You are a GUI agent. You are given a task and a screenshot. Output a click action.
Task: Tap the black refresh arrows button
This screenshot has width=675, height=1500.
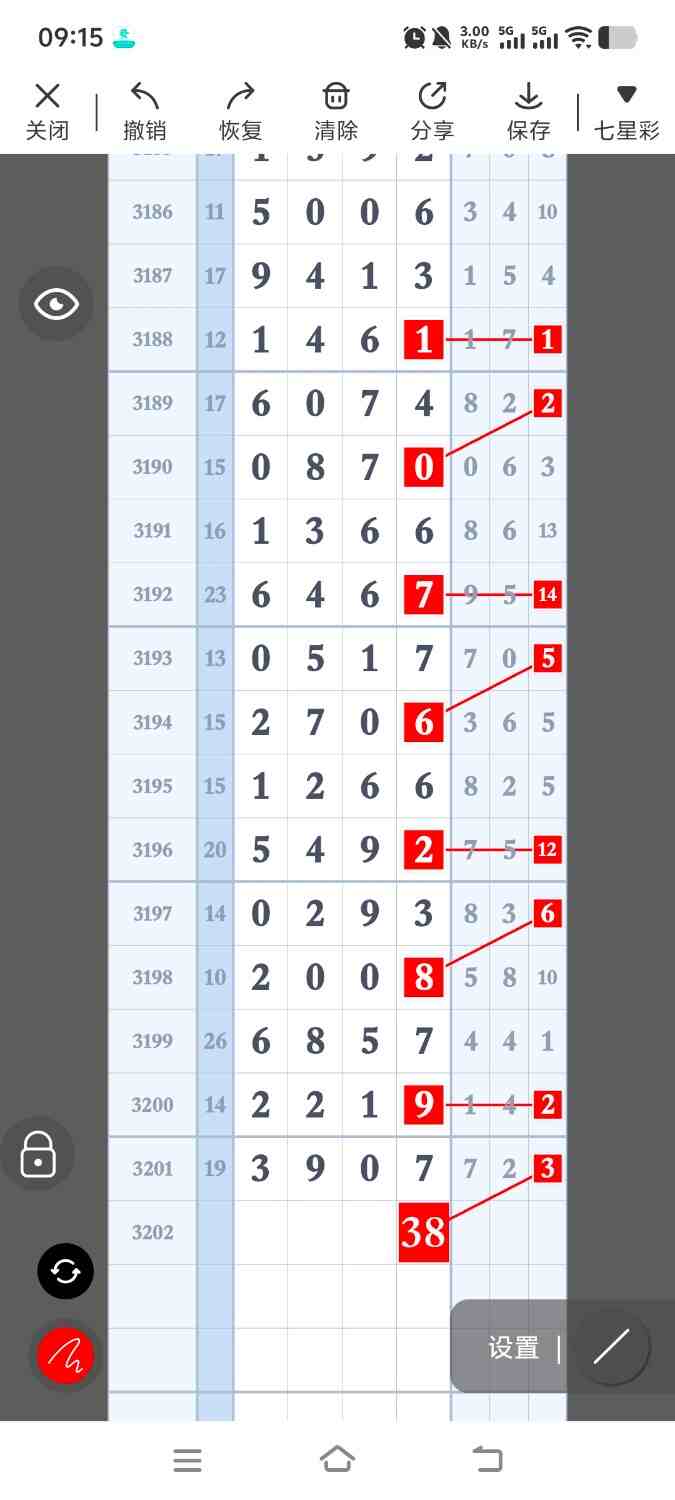(x=65, y=1271)
